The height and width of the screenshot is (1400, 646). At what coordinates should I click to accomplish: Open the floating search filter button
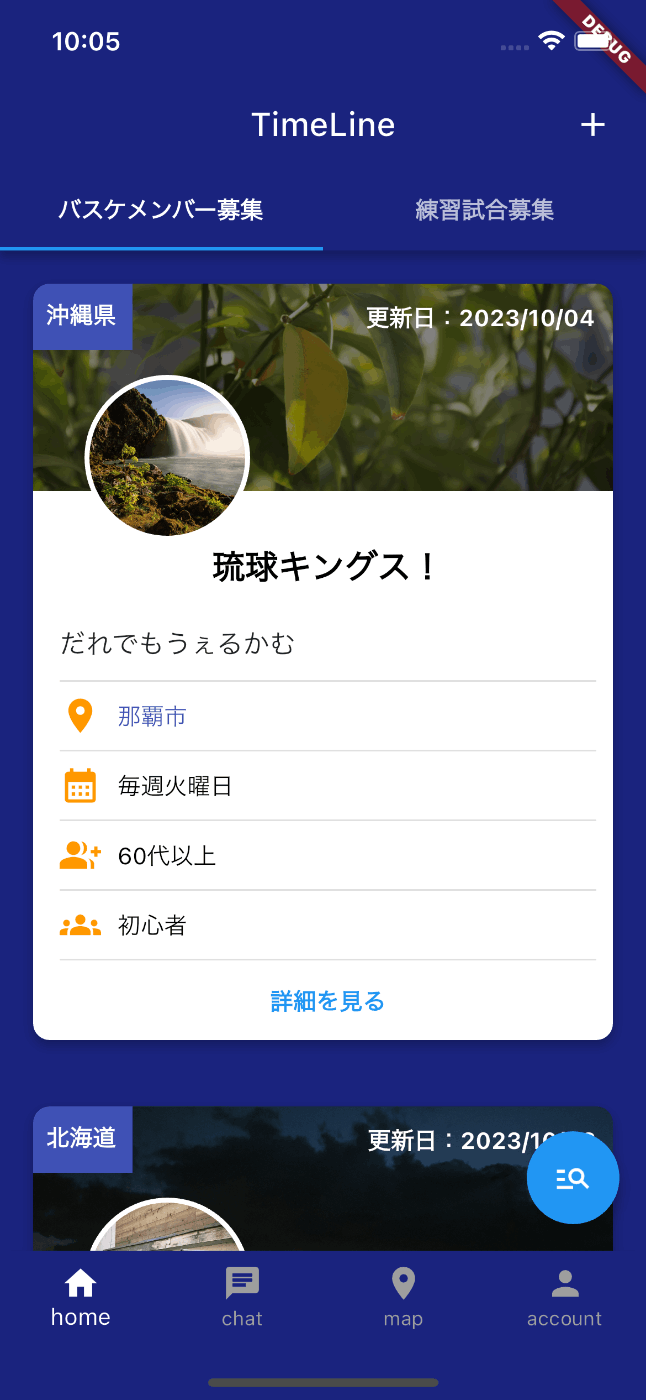coord(573,1178)
